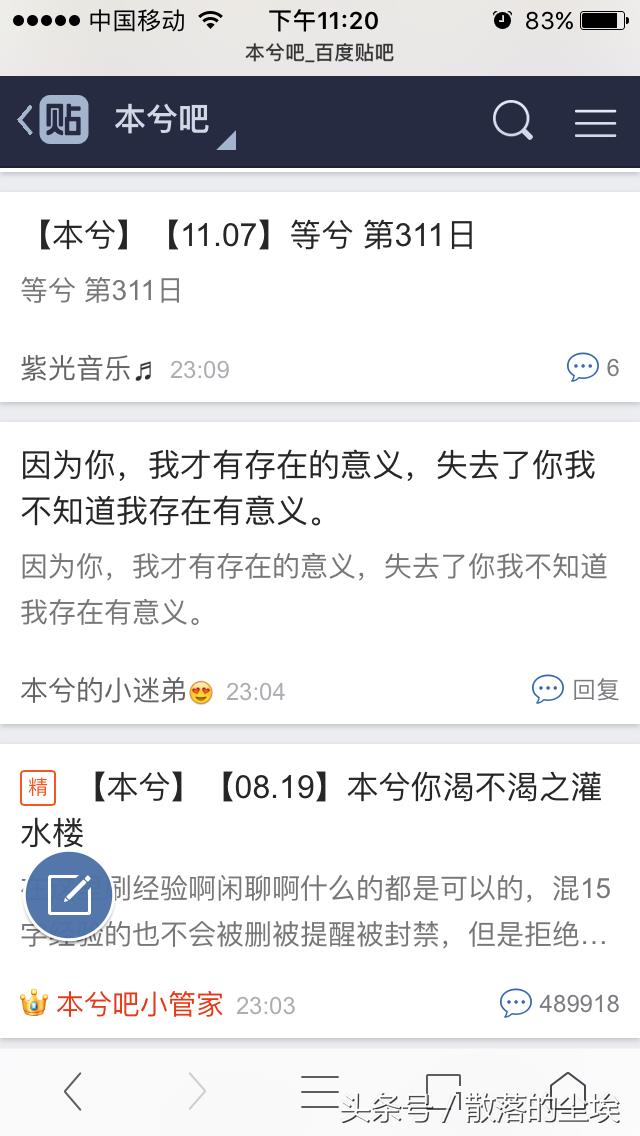Open the browser toolbar menu

click(x=320, y=1091)
